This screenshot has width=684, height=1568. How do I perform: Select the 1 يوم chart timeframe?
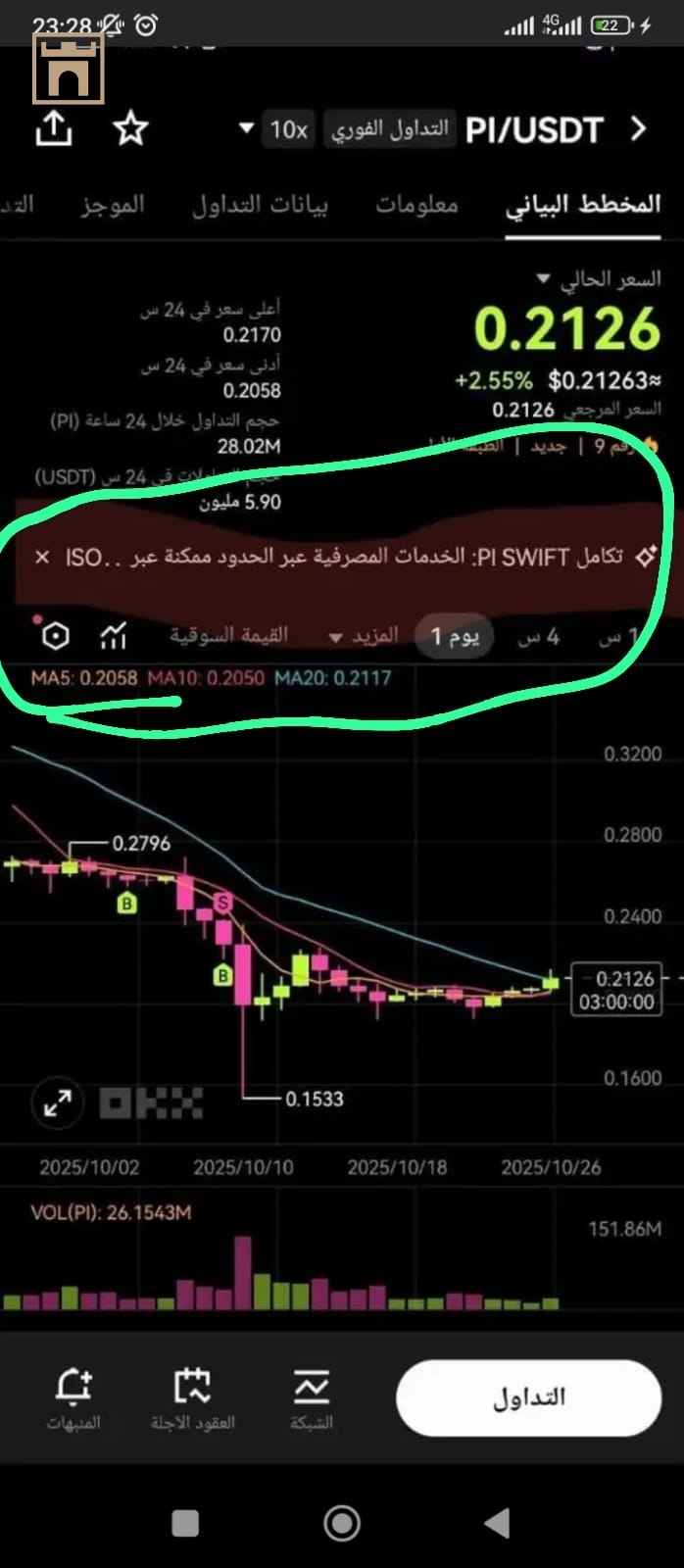coord(455,637)
